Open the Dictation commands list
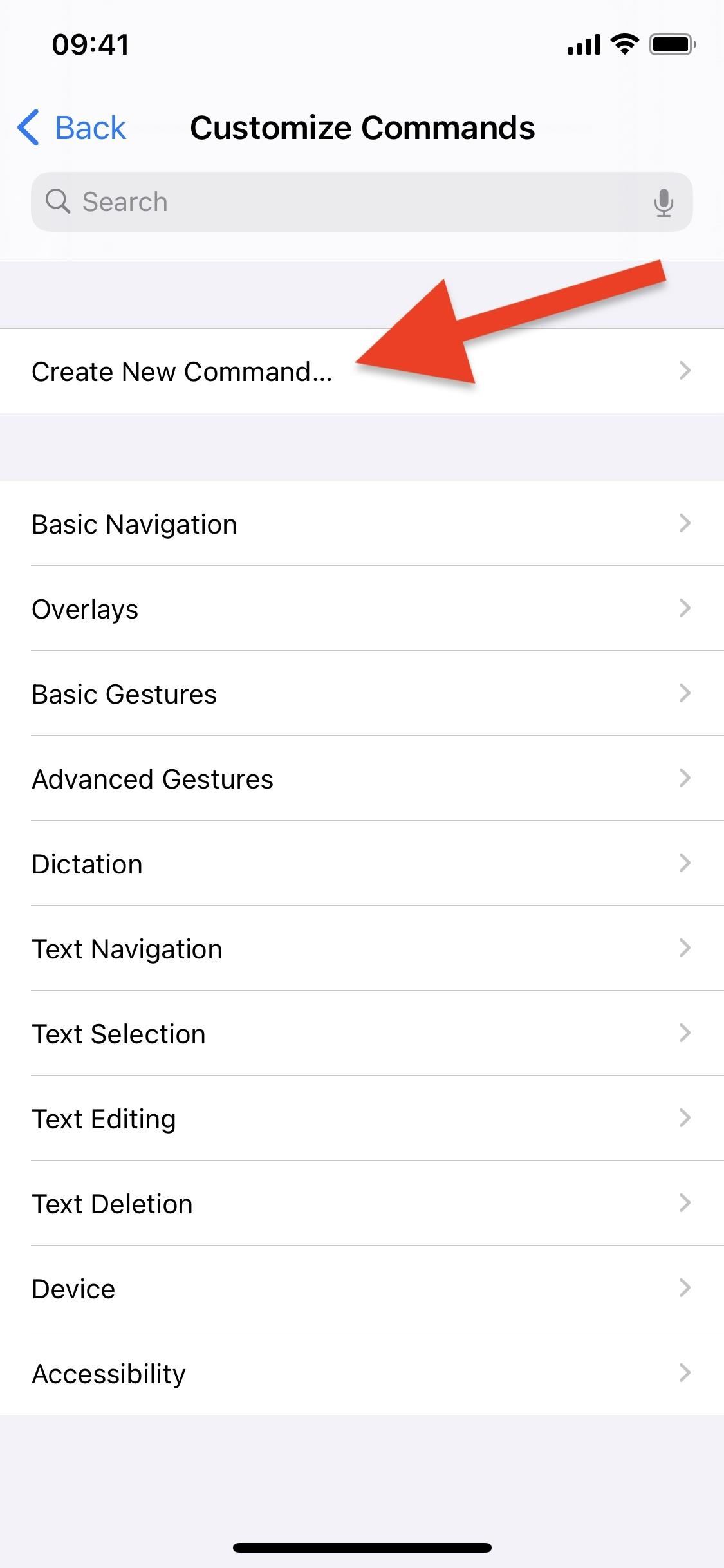724x1568 pixels. click(x=360, y=863)
